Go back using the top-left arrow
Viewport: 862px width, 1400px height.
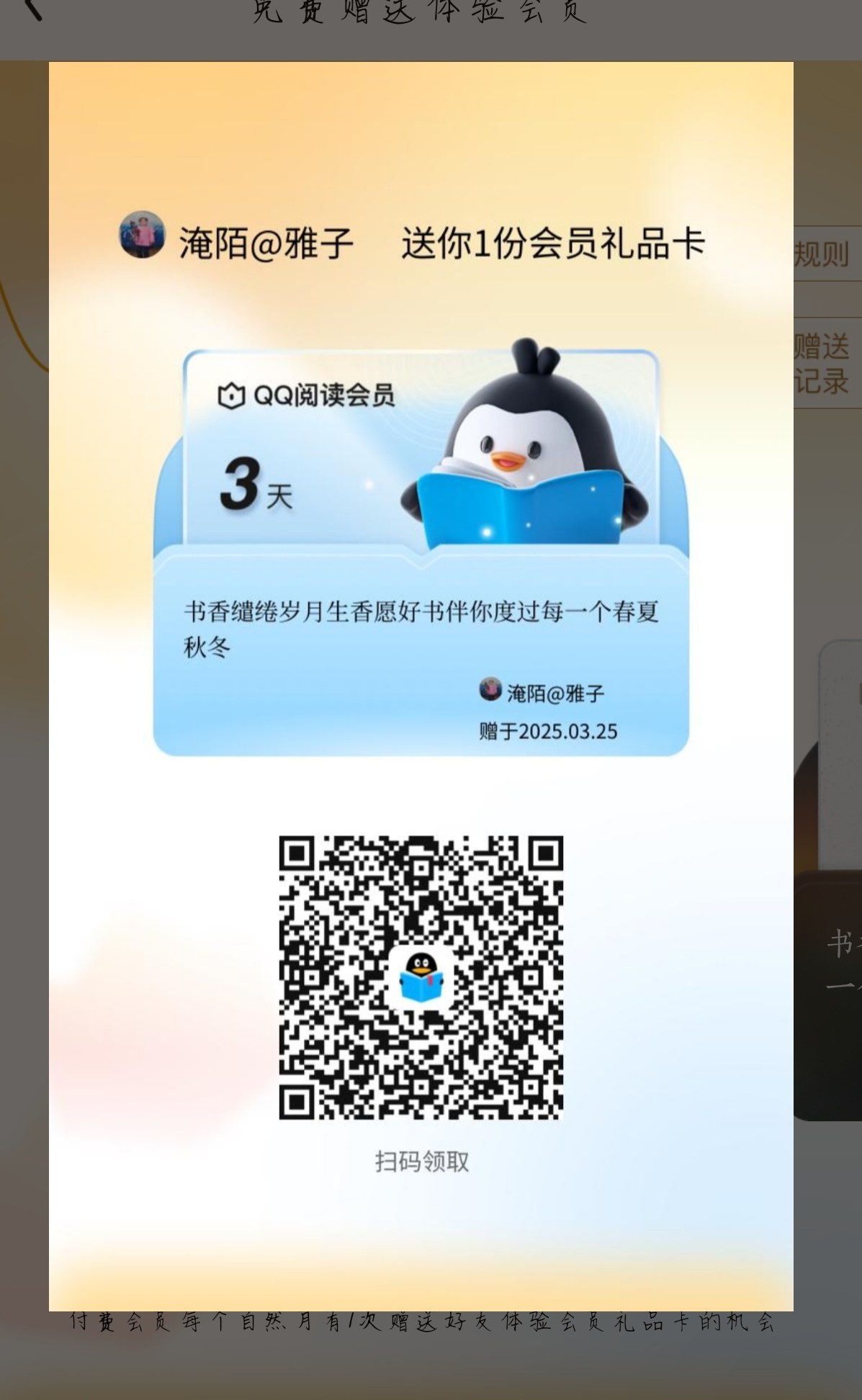32,9
